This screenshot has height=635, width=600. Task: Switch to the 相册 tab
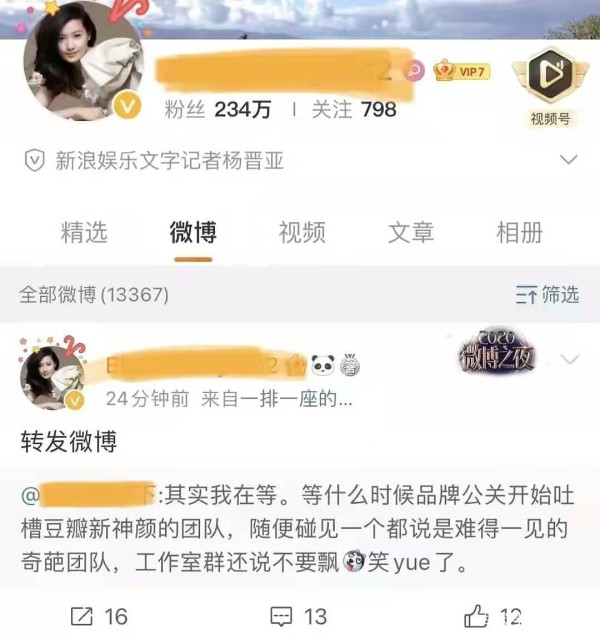pyautogui.click(x=520, y=233)
